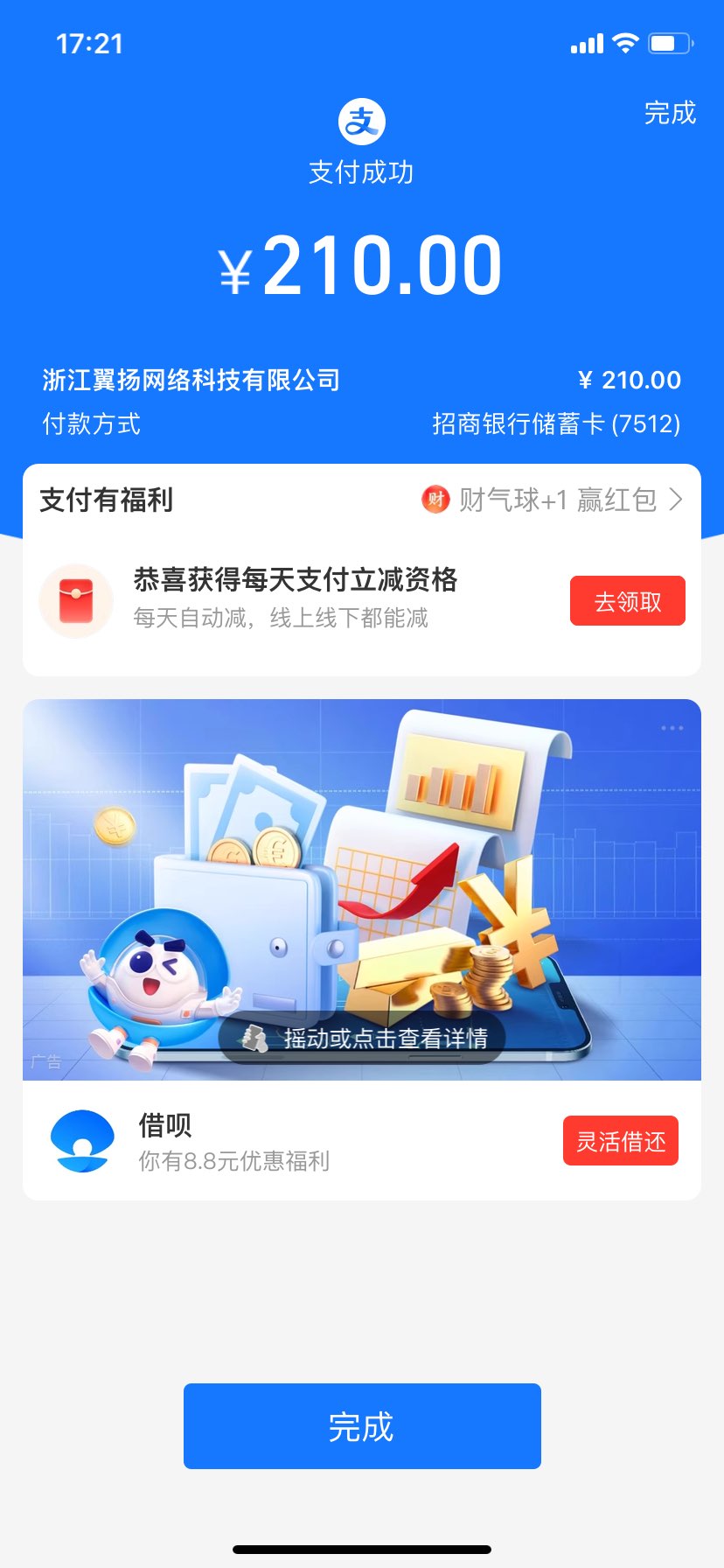Screen dimensions: 724x1568
Task: Open 财气球+1 赢红包 link
Action: coord(553,500)
